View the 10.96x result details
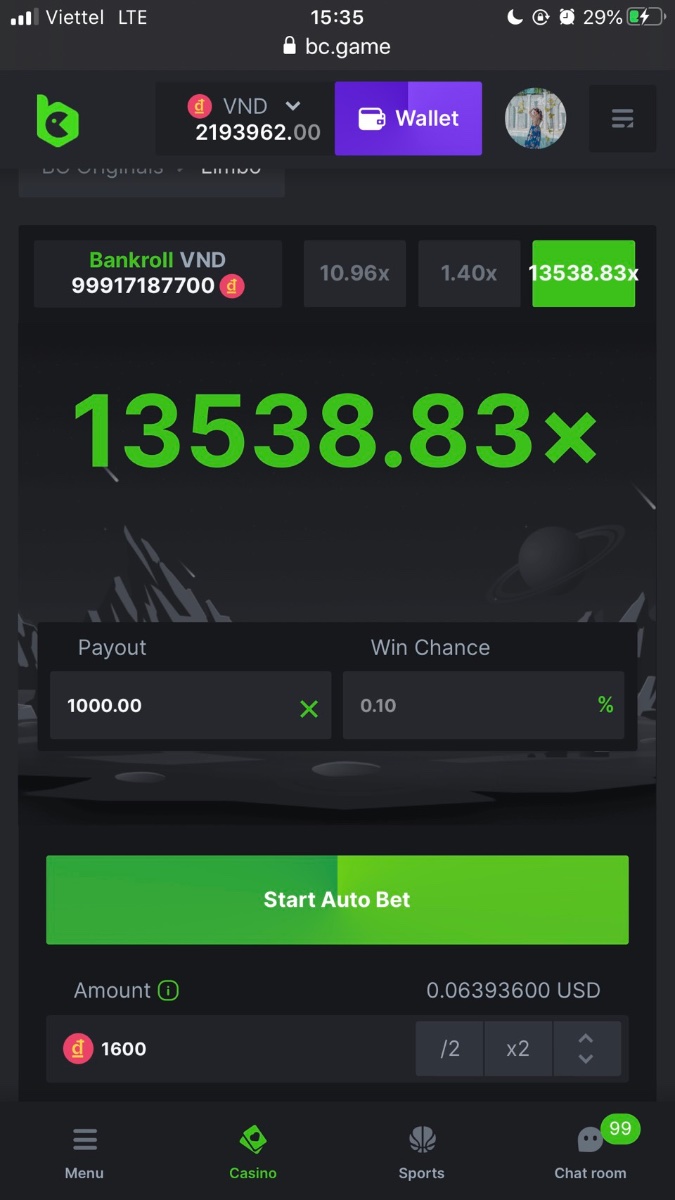Image resolution: width=675 pixels, height=1200 pixels. coord(354,273)
